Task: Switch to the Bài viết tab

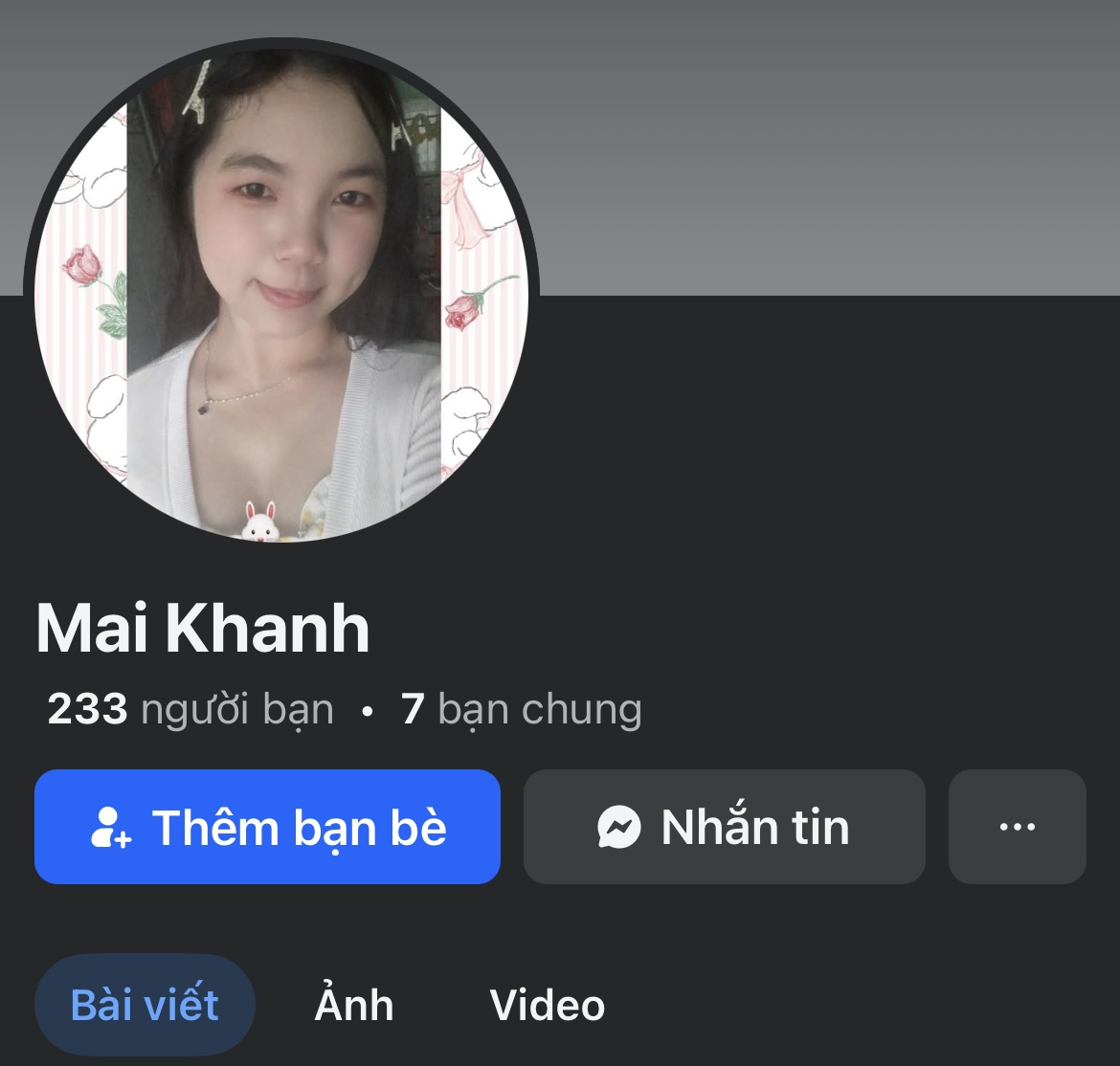Action: [145, 1005]
